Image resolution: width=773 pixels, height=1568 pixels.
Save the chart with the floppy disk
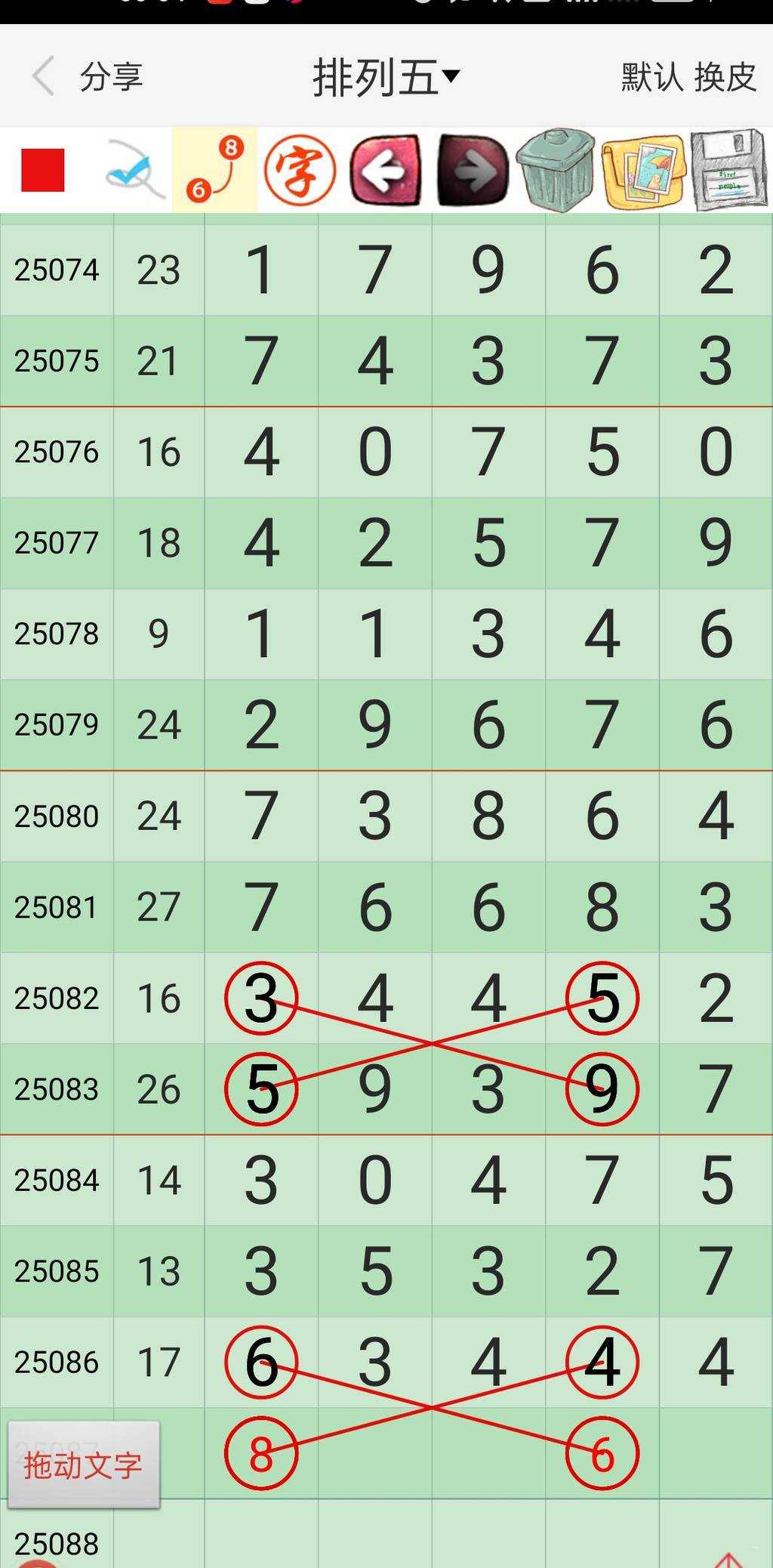tap(728, 170)
